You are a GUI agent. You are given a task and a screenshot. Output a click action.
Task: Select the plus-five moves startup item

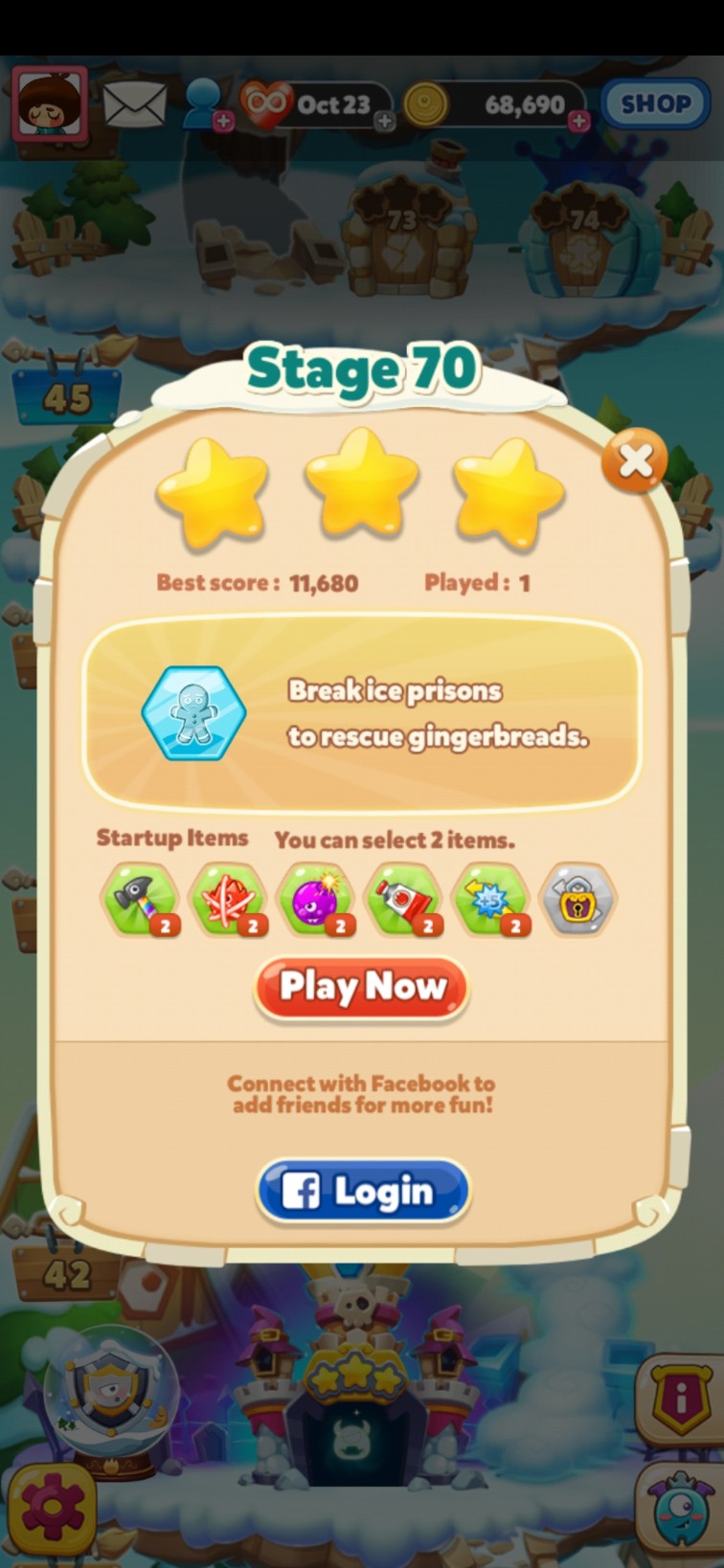tap(491, 899)
